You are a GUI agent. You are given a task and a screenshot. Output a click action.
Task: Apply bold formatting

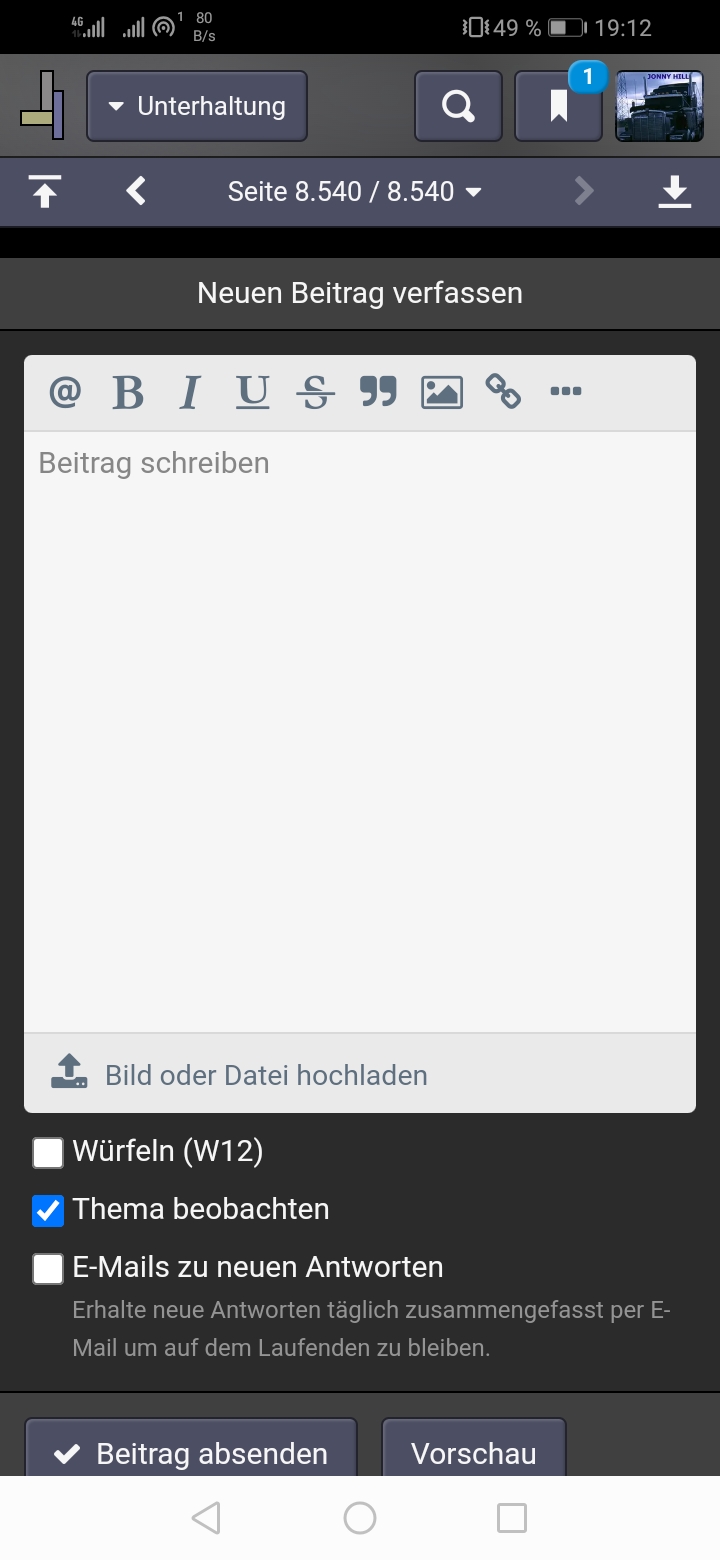(128, 392)
